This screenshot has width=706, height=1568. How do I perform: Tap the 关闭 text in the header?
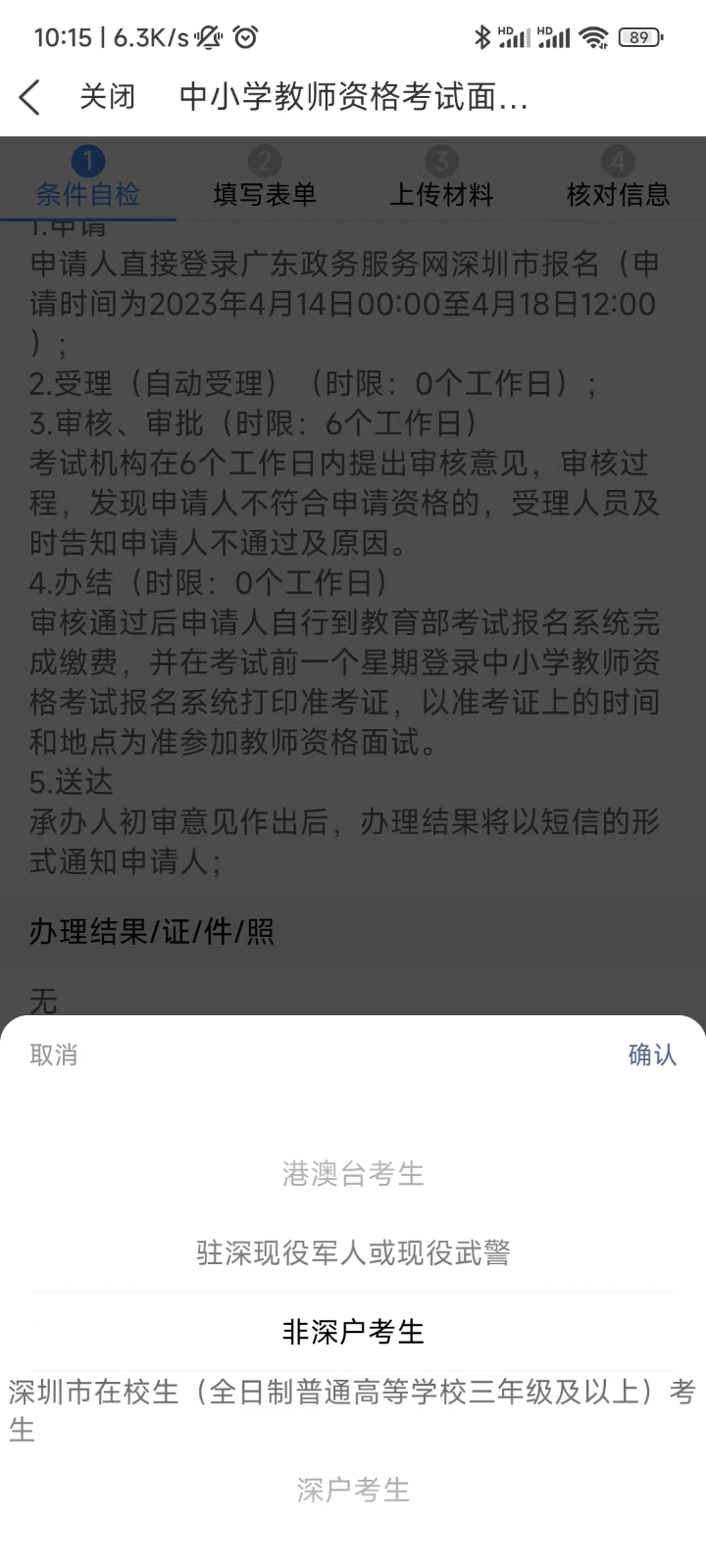(x=108, y=97)
